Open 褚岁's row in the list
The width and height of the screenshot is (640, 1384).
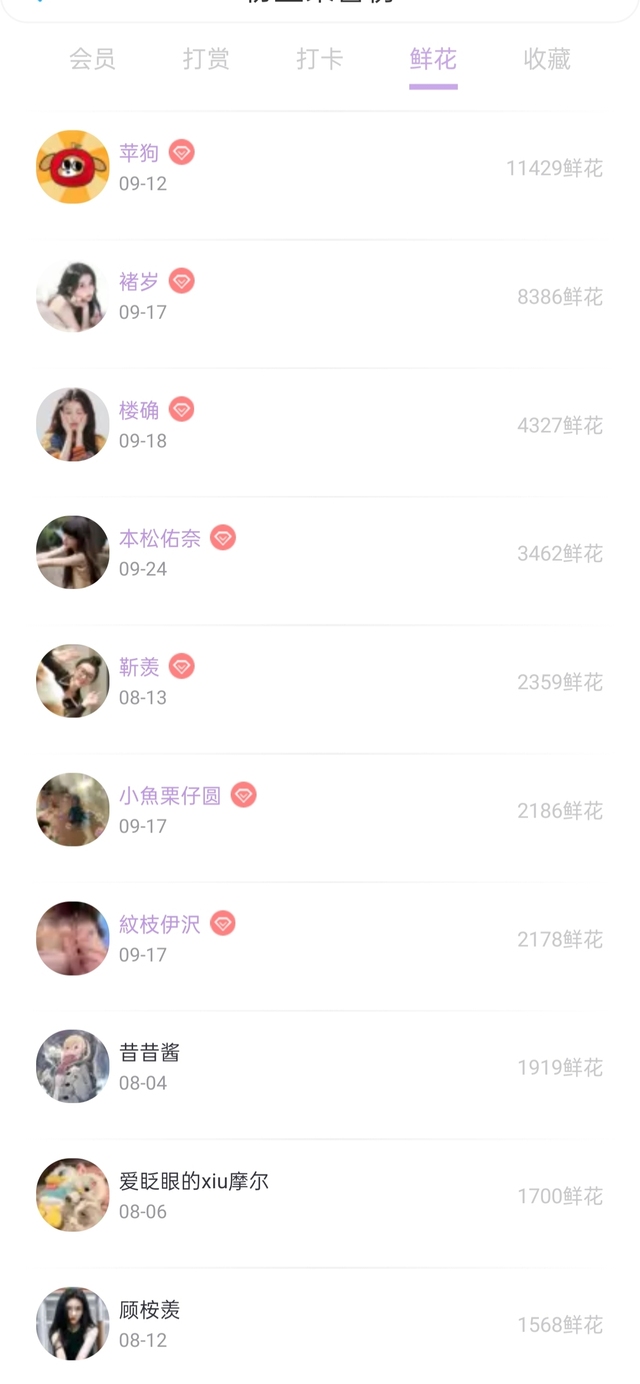(320, 296)
